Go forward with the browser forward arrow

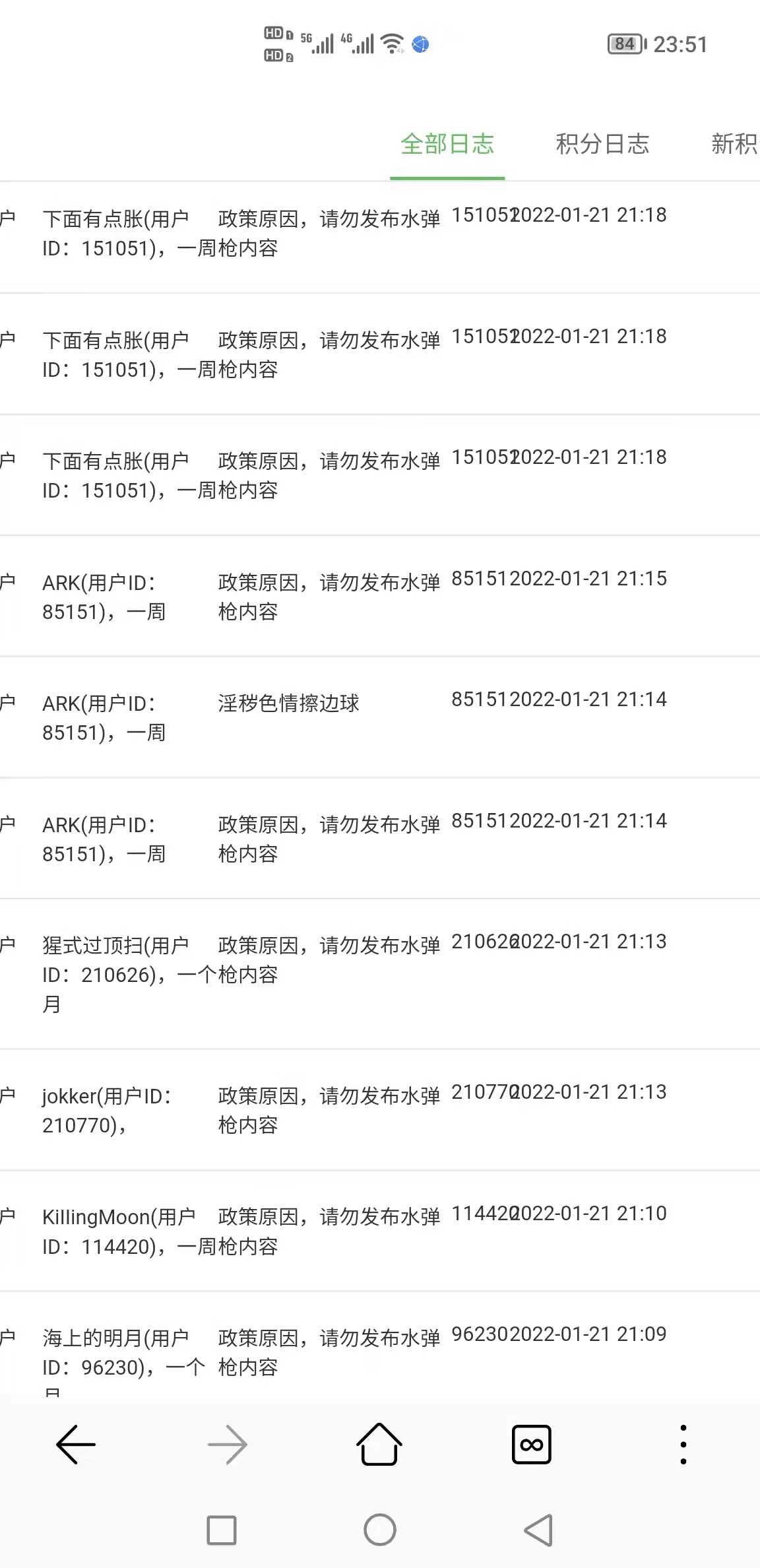point(228,1445)
